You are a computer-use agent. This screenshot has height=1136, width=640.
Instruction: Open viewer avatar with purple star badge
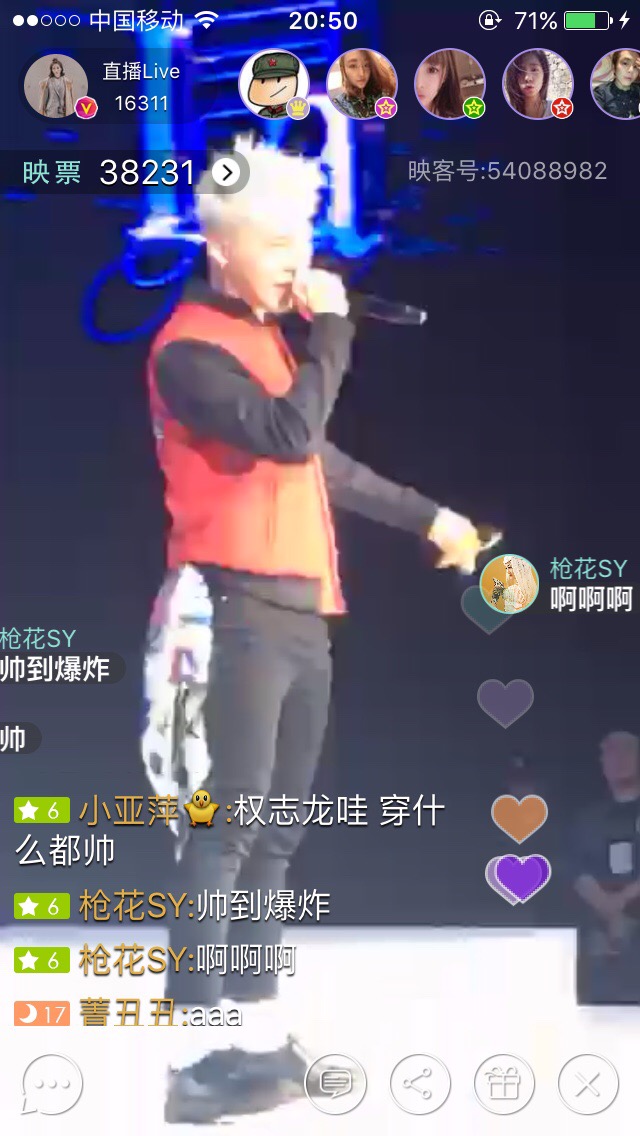click(x=362, y=84)
